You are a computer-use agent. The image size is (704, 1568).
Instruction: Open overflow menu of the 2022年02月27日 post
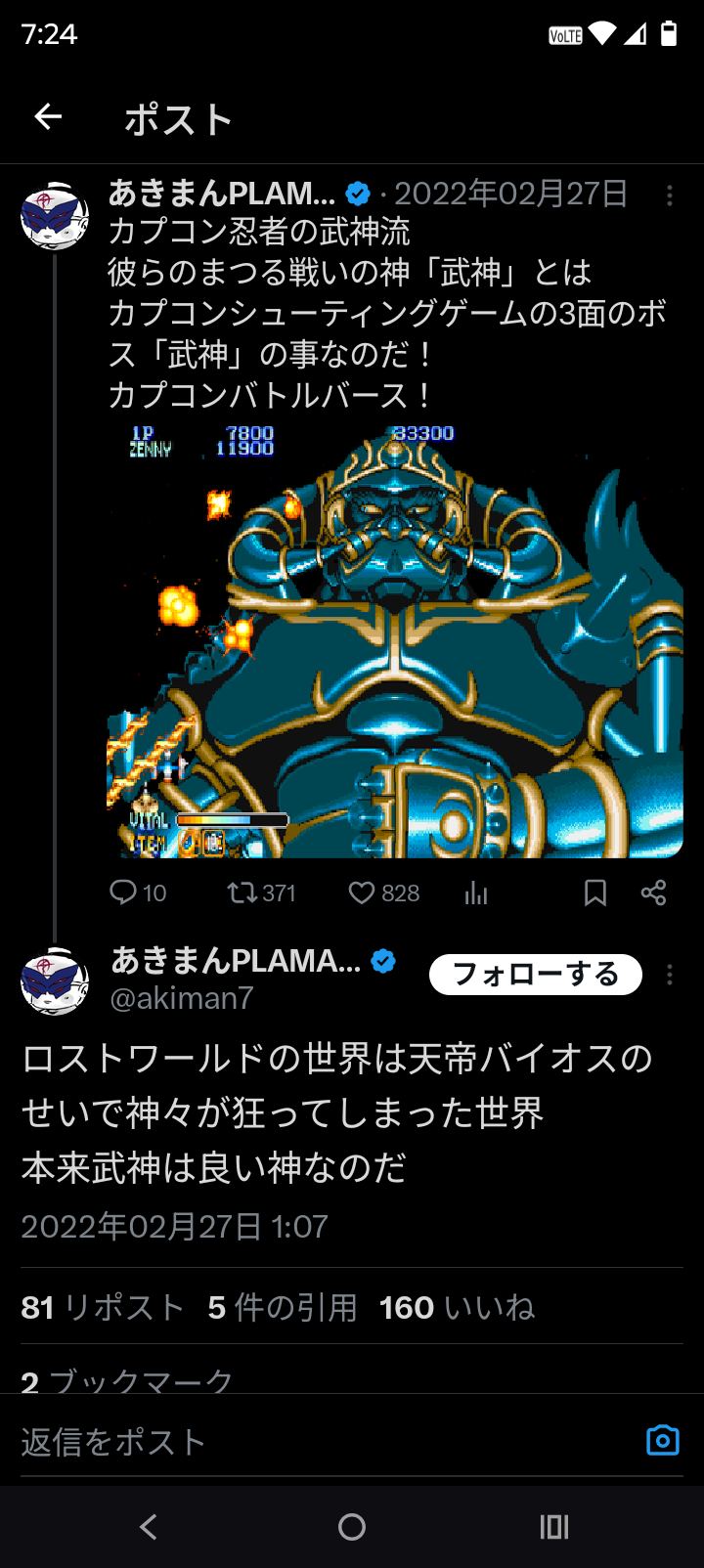coord(670,196)
